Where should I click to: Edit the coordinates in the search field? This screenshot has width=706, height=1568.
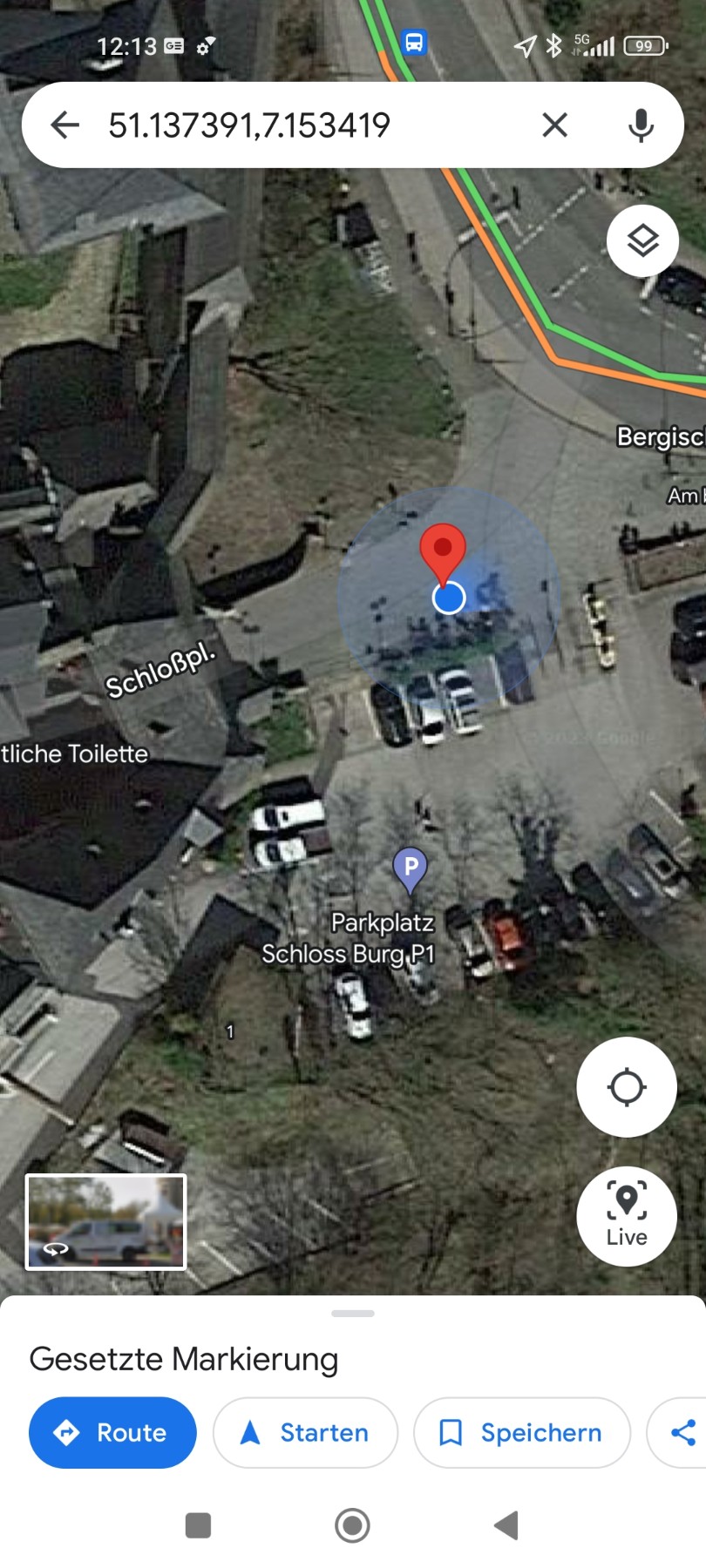pos(288,125)
